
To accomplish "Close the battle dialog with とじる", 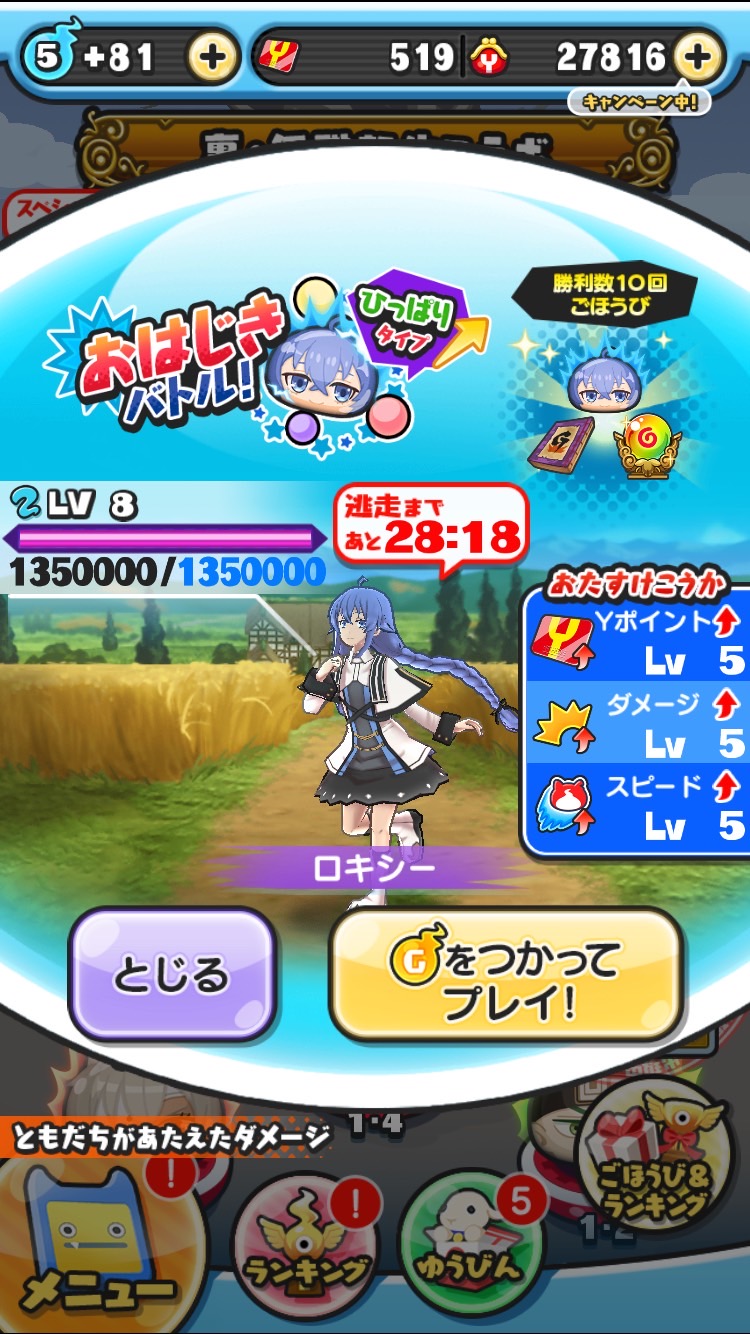I will tap(171, 975).
